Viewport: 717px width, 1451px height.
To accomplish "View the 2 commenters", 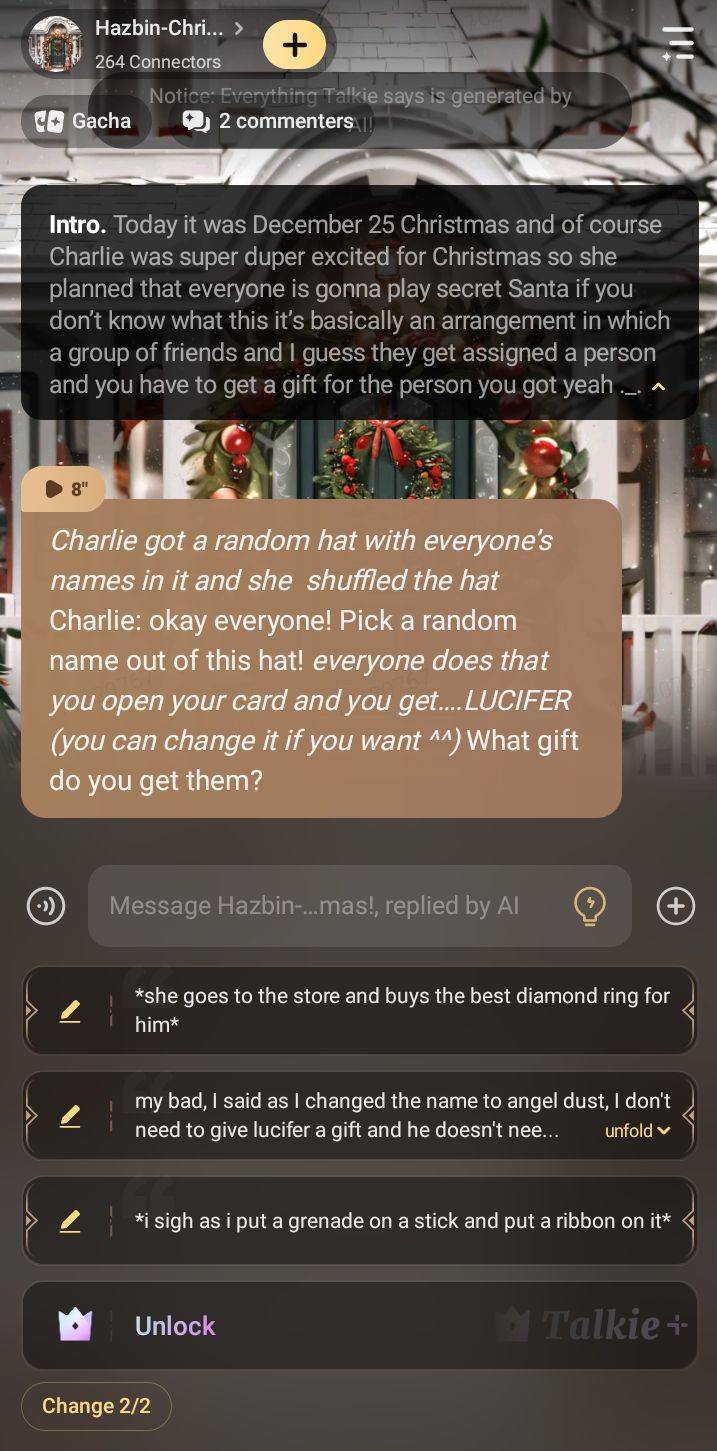I will [268, 121].
